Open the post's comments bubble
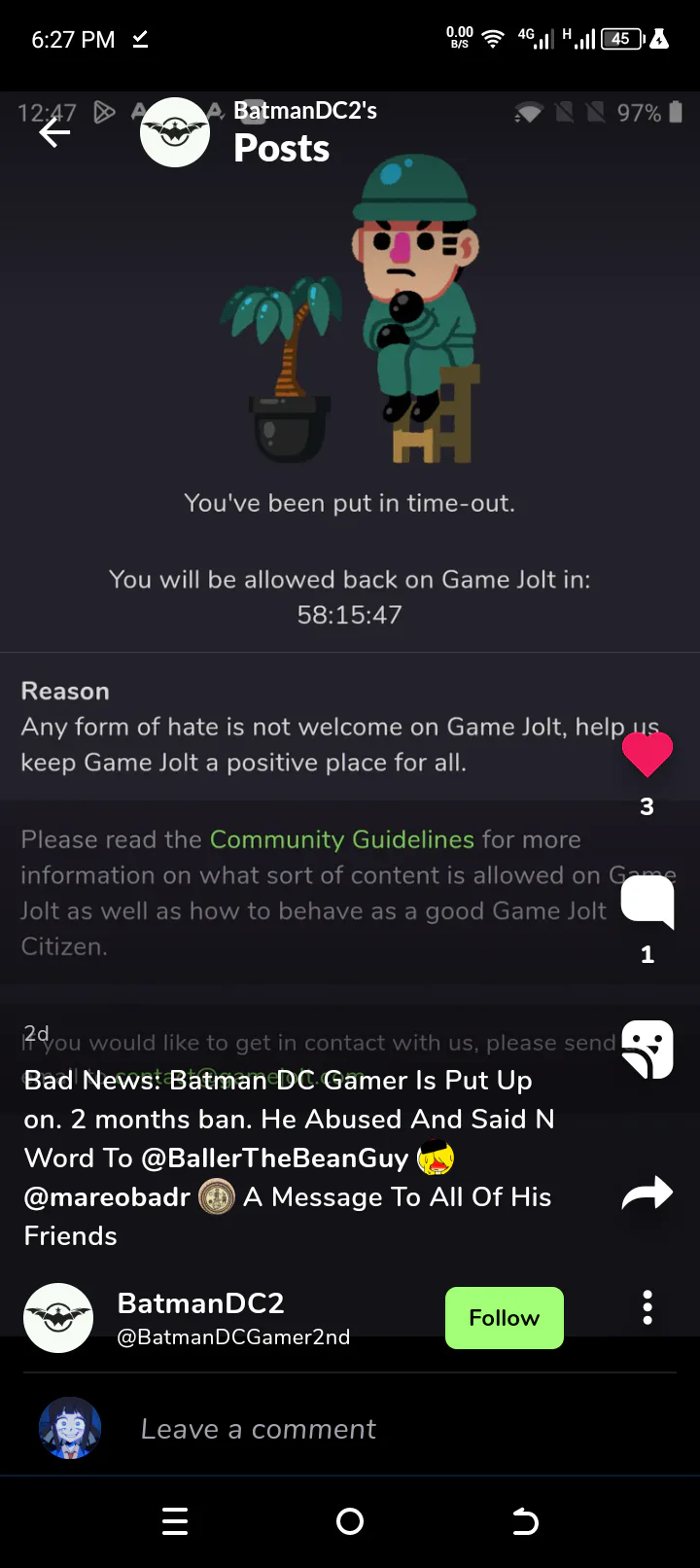The image size is (700, 1568). click(647, 902)
